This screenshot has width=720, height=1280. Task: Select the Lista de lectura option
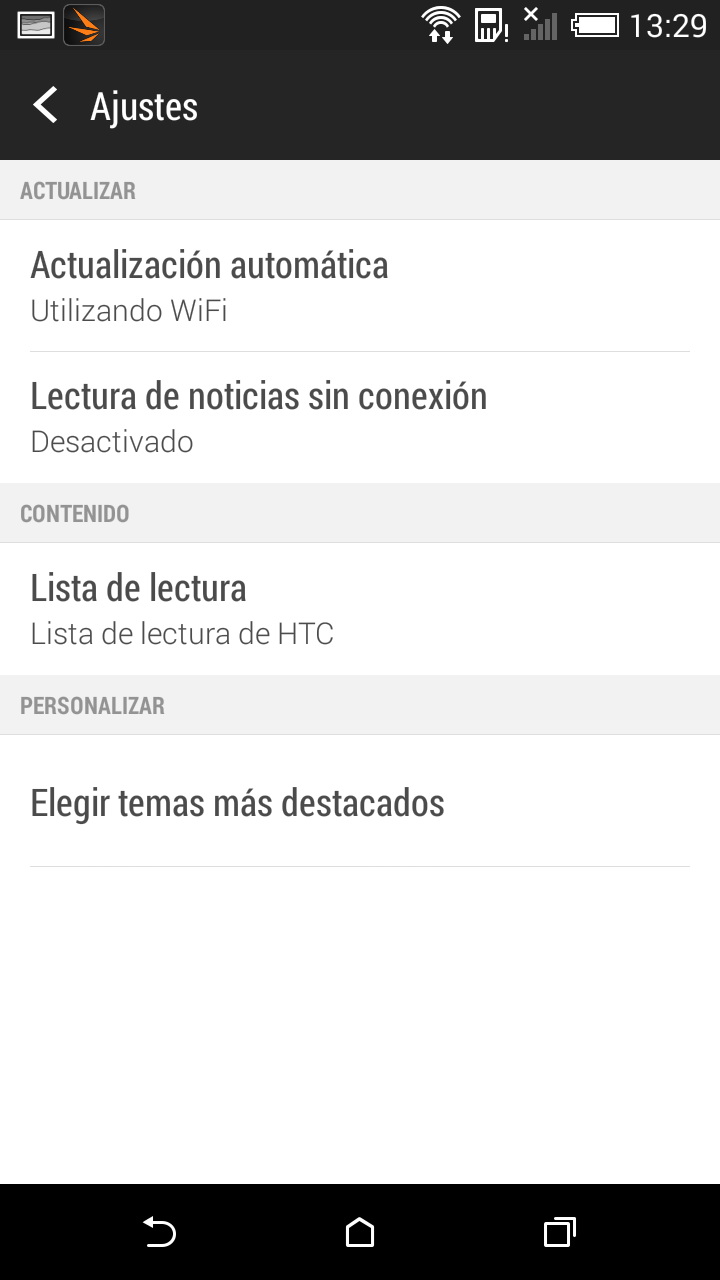[x=360, y=608]
